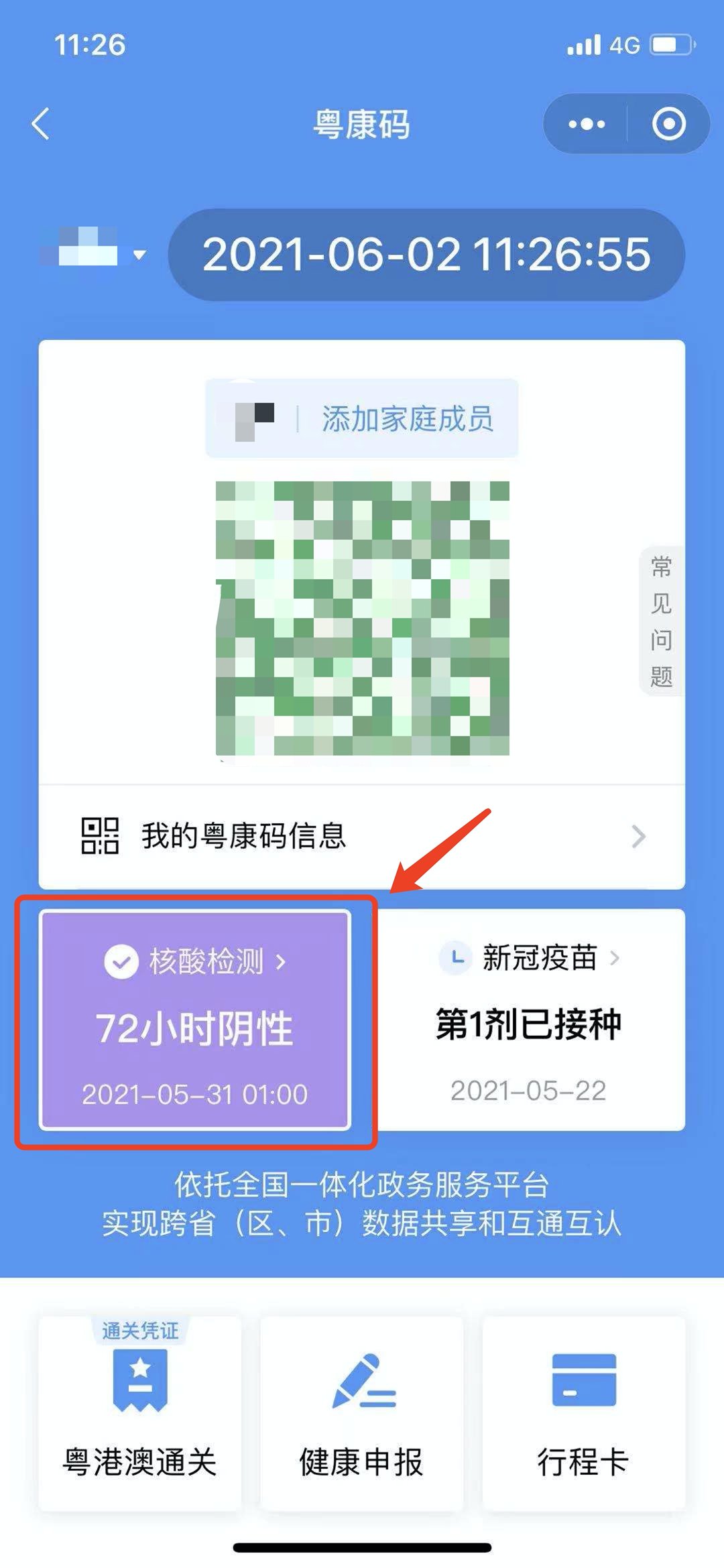This screenshot has height=1568, width=724.
Task: Open the 行程卡 travel card
Action: point(583,1413)
